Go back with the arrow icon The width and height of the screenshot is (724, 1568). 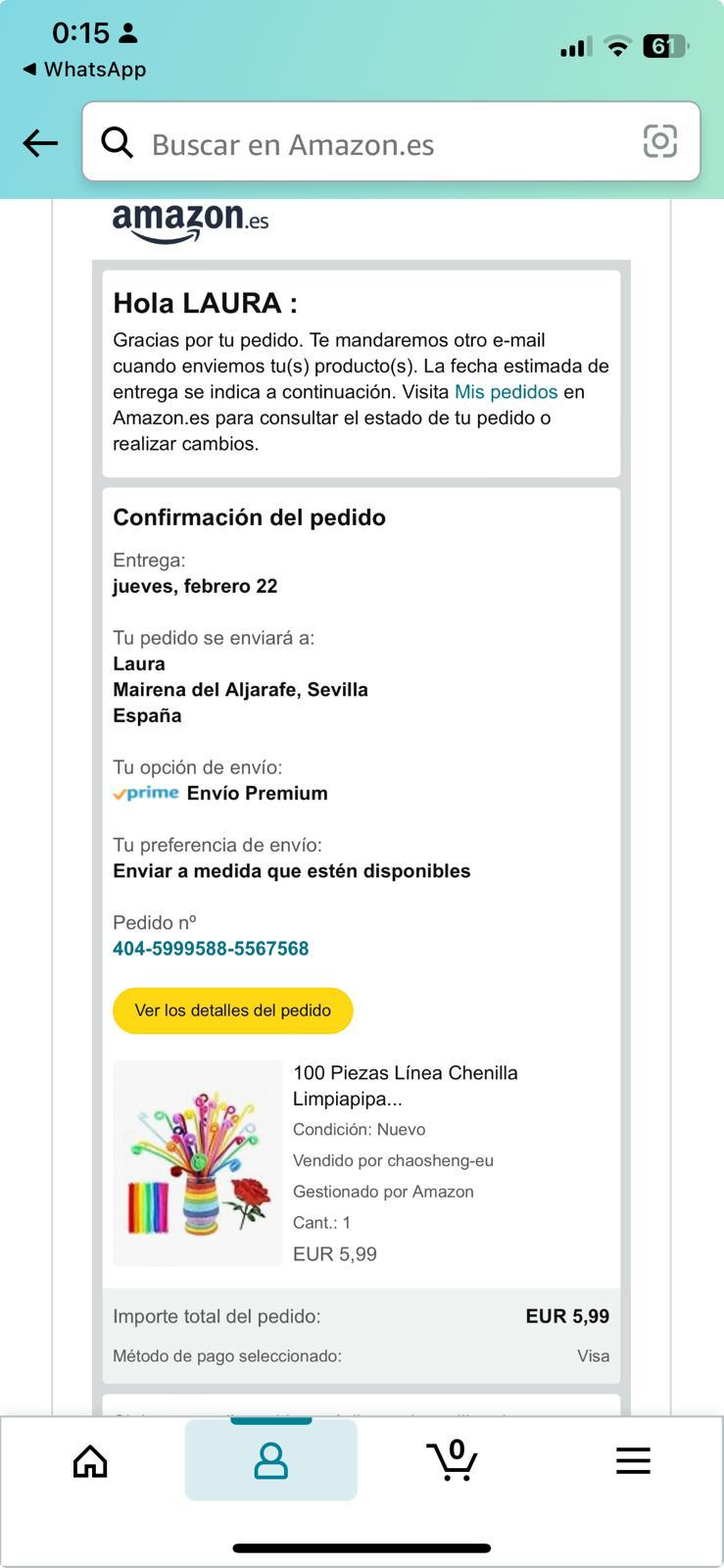tap(40, 143)
